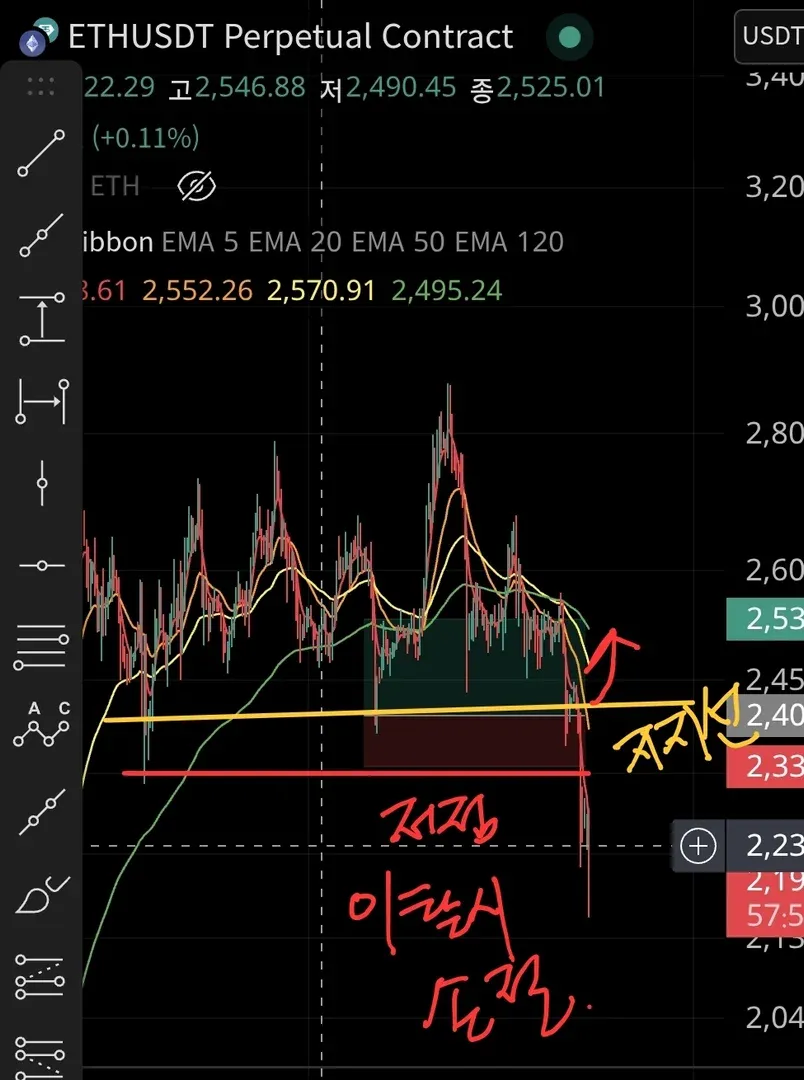Open the USDT currency selector
The image size is (804, 1080).
(x=770, y=37)
